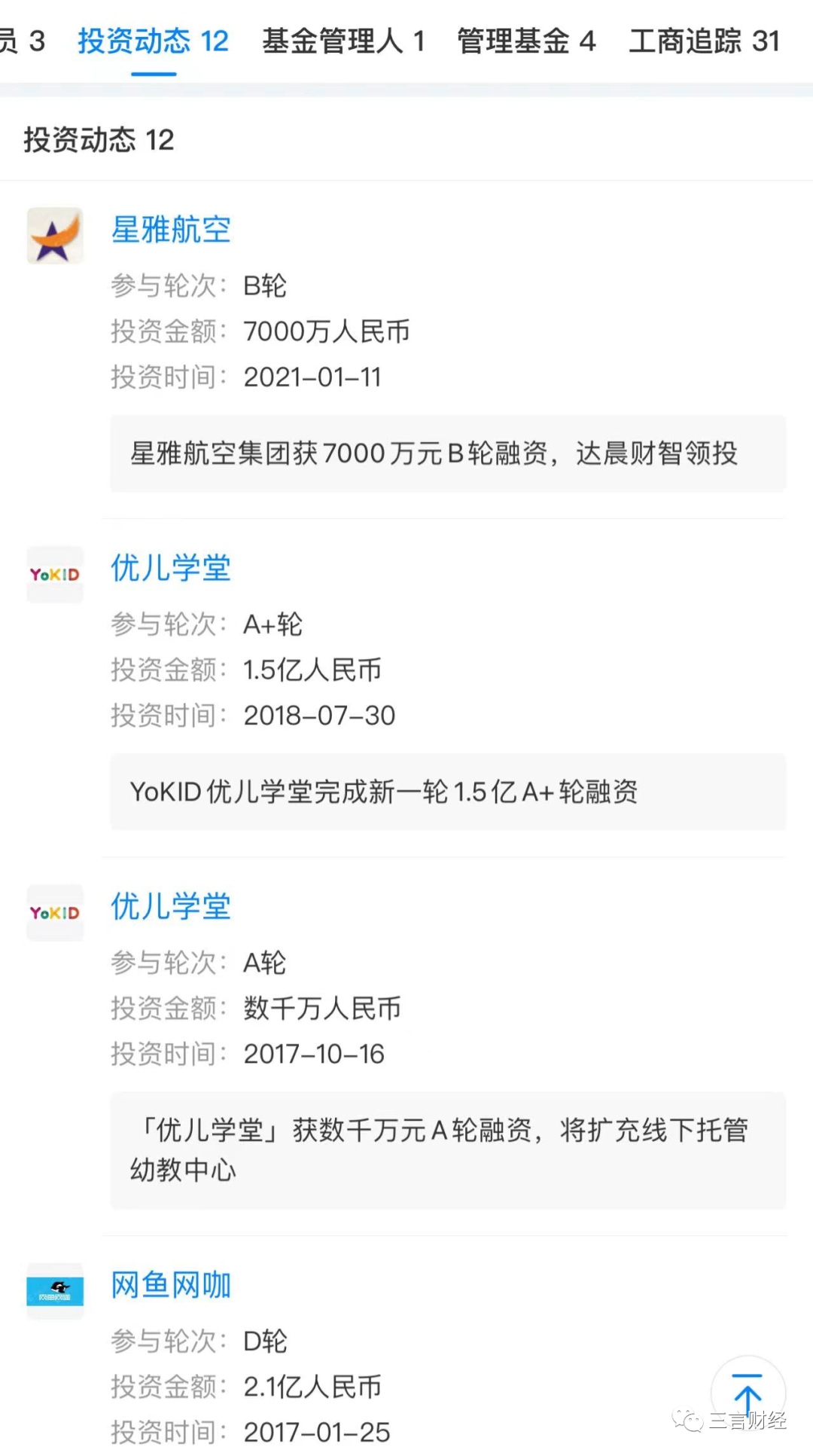Open the 工商追踪 tab
Image resolution: width=813 pixels, height=1456 pixels.
(704, 41)
